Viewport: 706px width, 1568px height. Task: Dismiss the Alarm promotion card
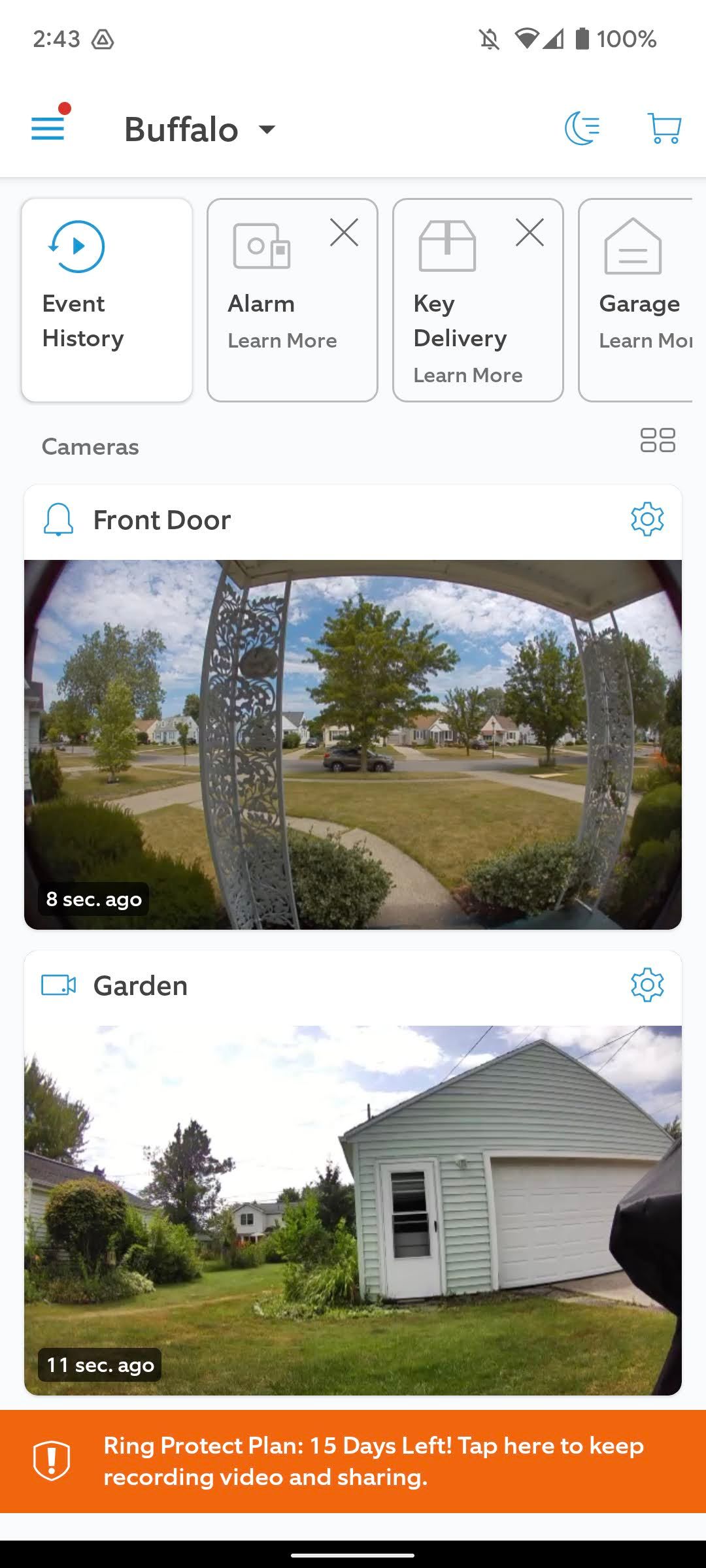pos(345,232)
